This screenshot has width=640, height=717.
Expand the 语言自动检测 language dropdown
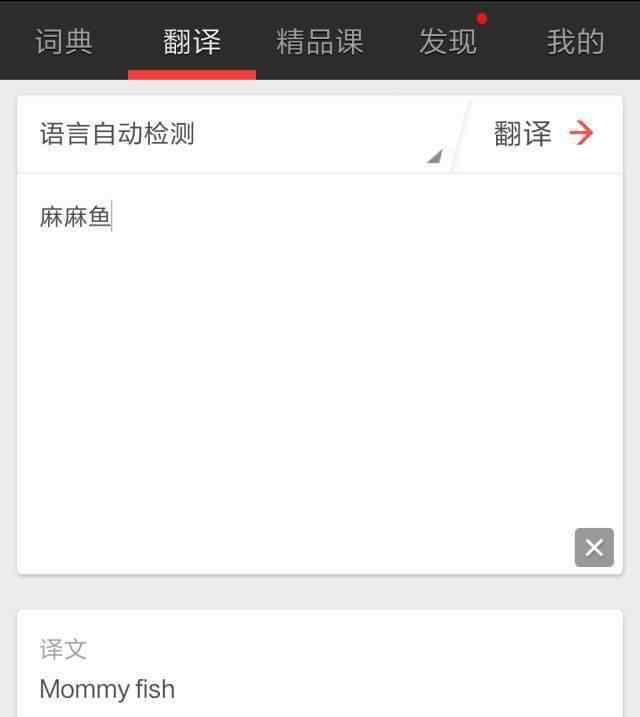coord(238,134)
